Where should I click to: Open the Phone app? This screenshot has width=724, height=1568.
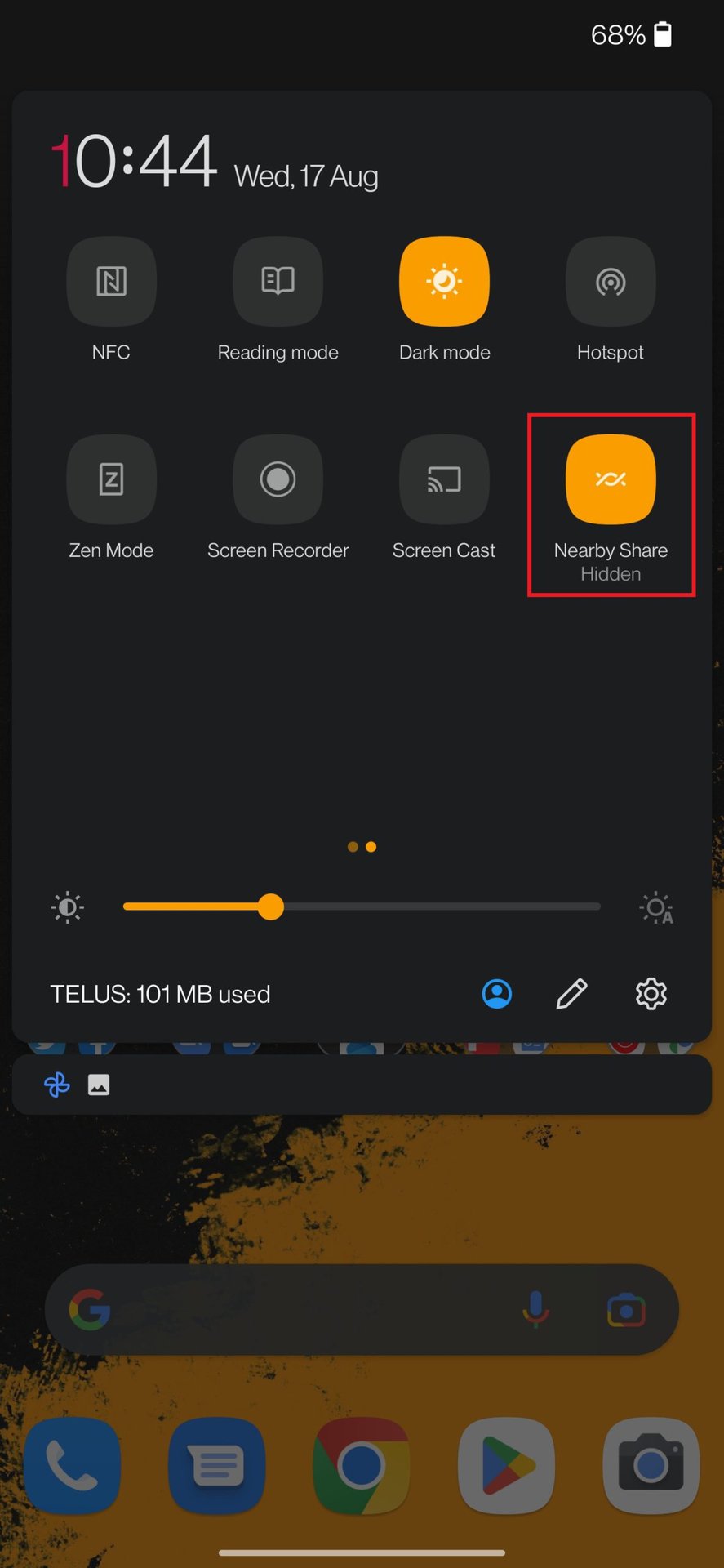pos(72,1466)
